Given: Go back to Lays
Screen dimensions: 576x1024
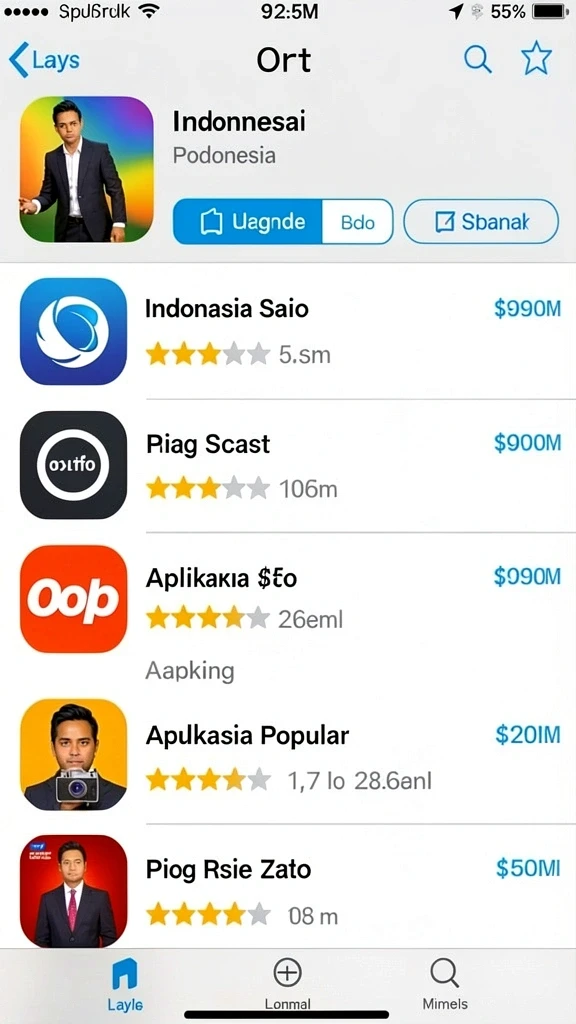Looking at the screenshot, I should [x=44, y=60].
